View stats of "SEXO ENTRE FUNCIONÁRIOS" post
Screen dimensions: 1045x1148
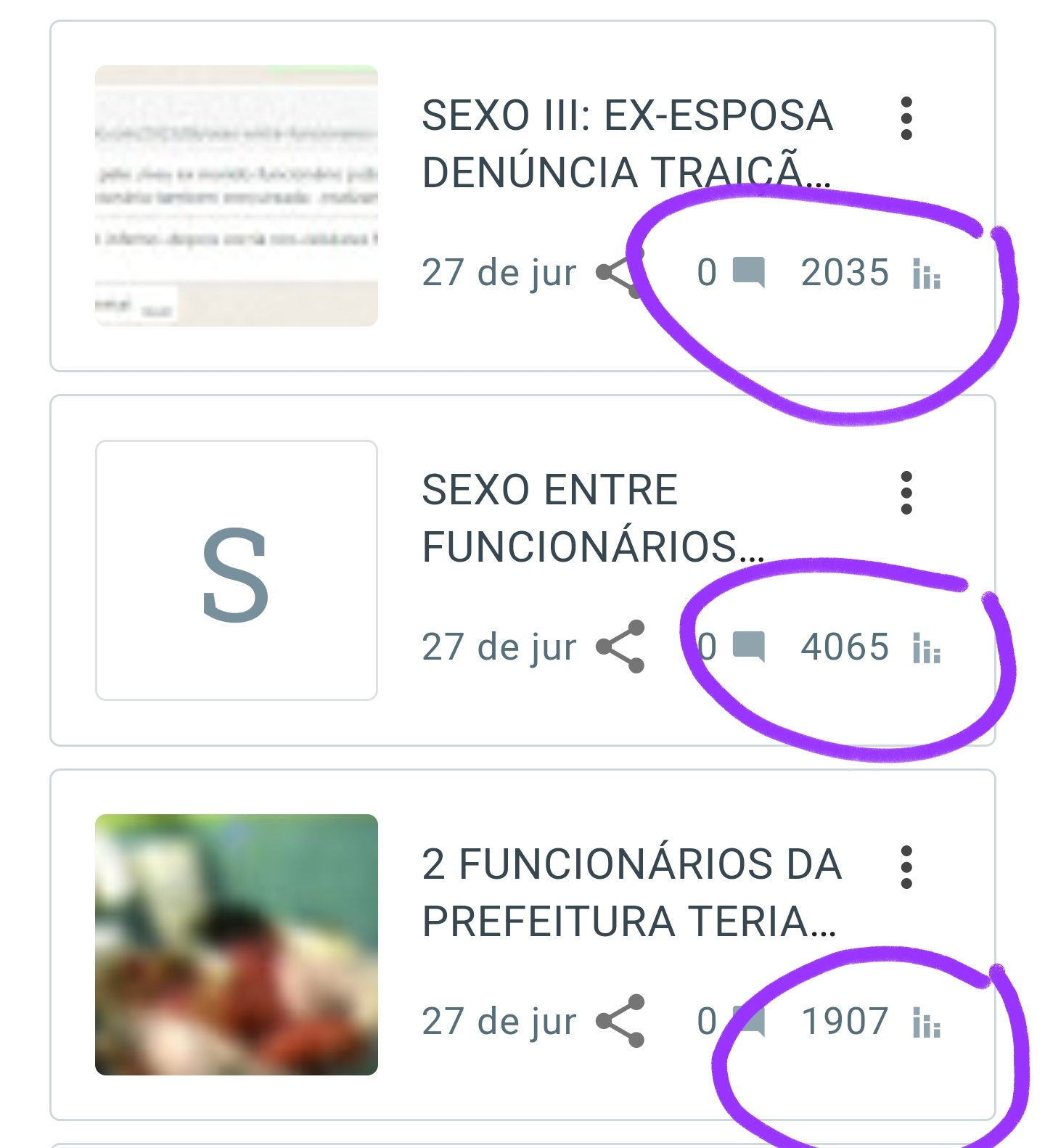click(926, 648)
